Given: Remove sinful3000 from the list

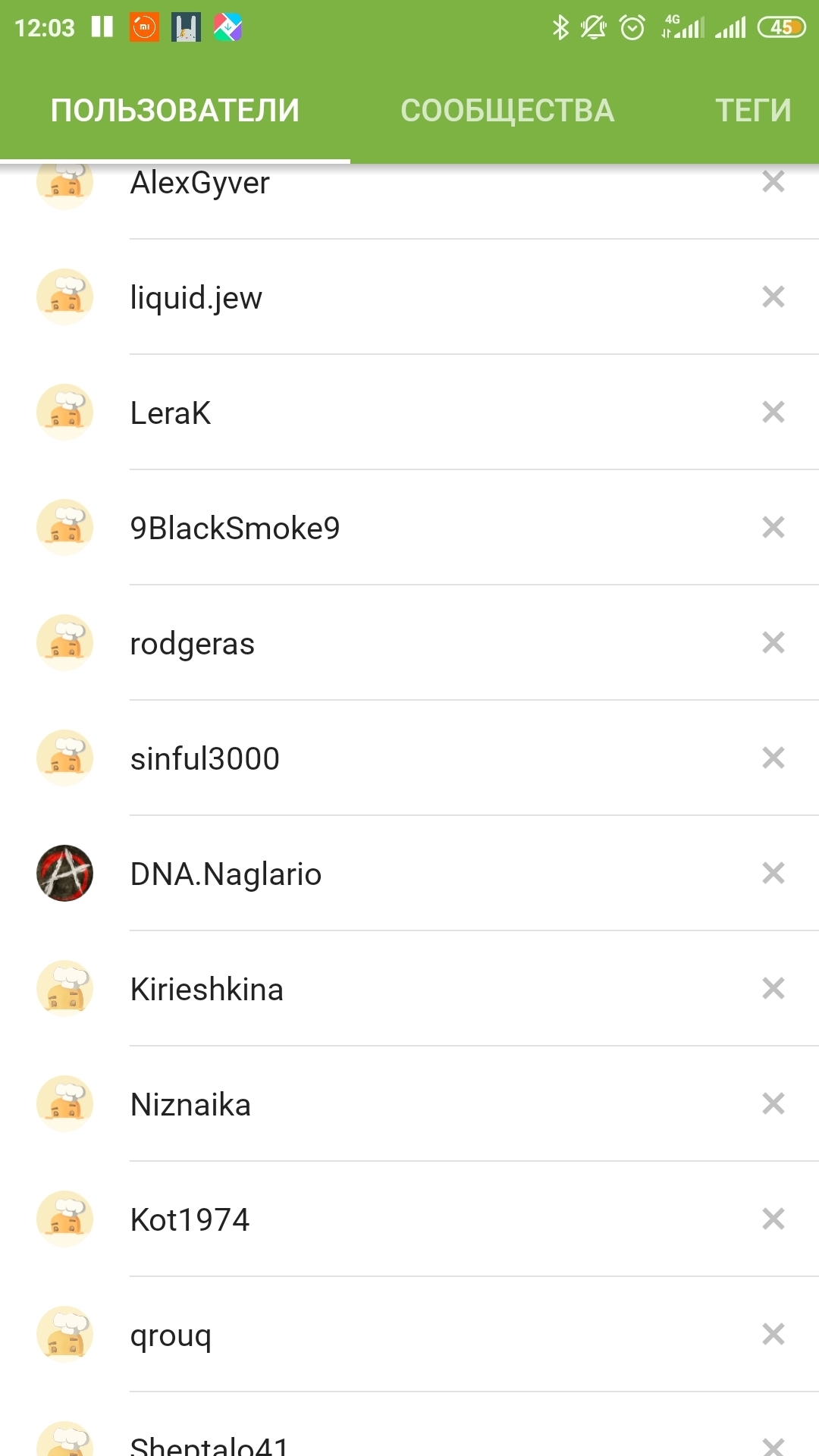Looking at the screenshot, I should (773, 758).
